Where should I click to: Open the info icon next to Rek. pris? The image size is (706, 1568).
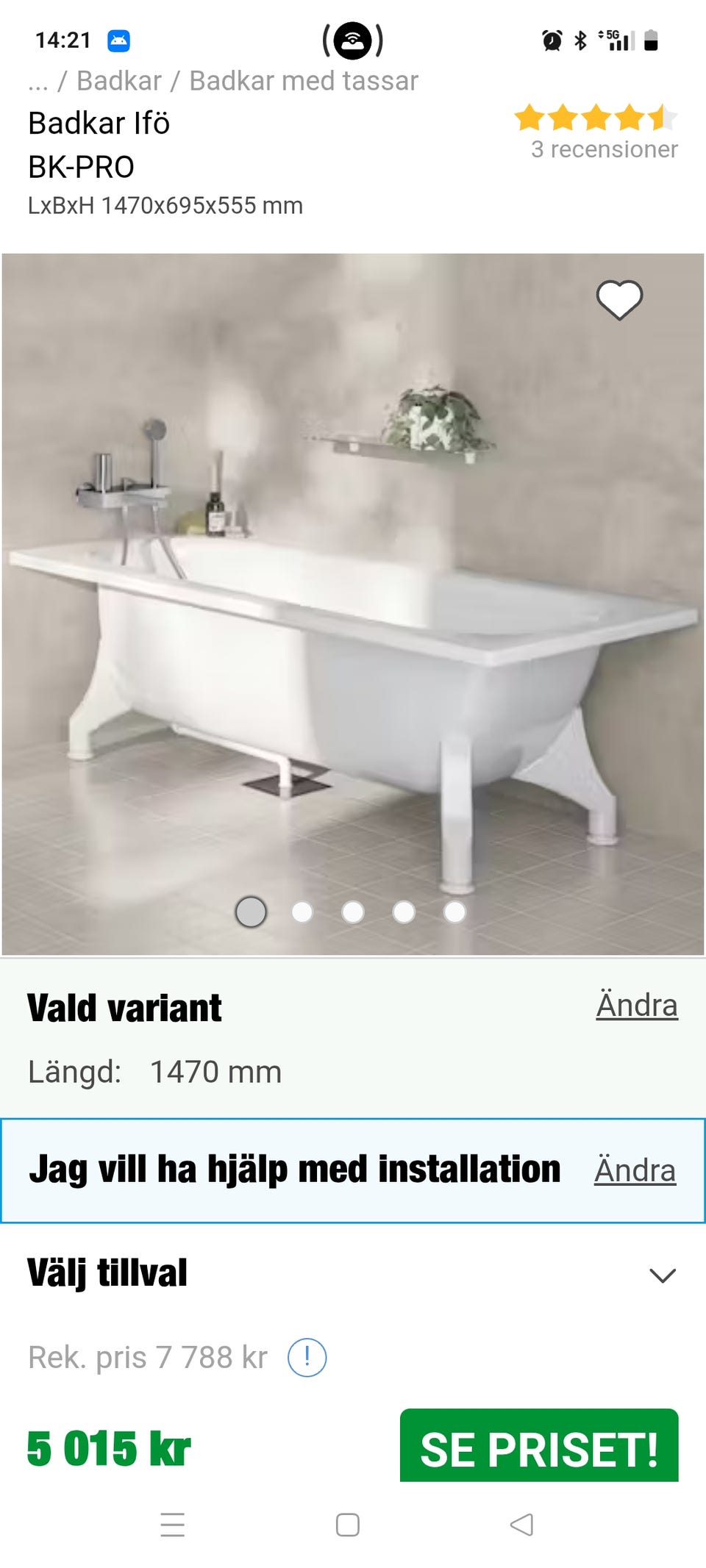309,1357
